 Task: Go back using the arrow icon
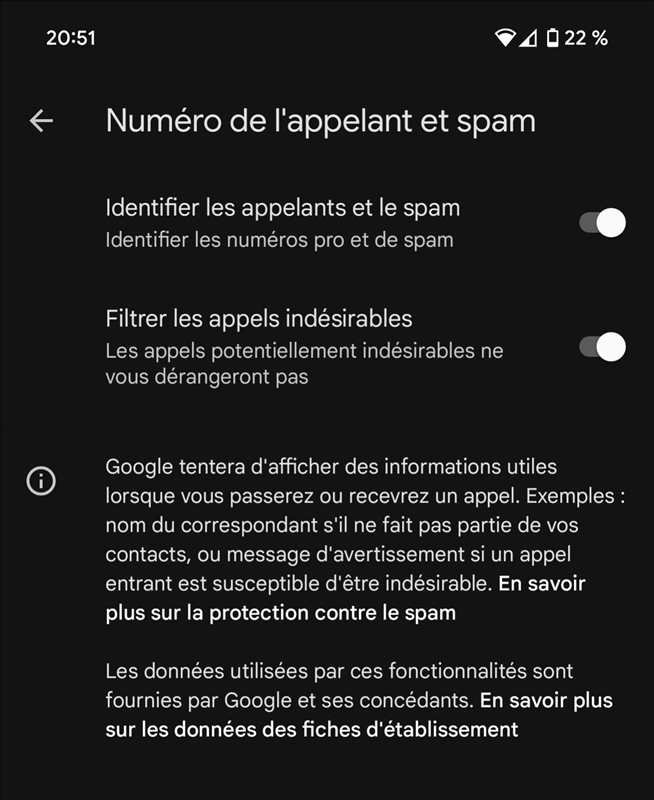pos(41,121)
